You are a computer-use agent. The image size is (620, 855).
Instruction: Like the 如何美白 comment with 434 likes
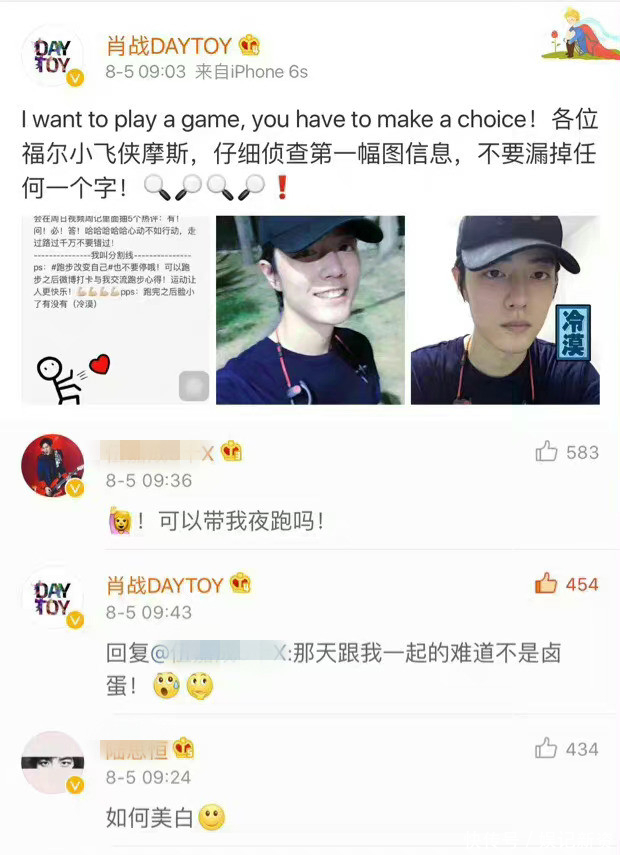pyautogui.click(x=546, y=748)
